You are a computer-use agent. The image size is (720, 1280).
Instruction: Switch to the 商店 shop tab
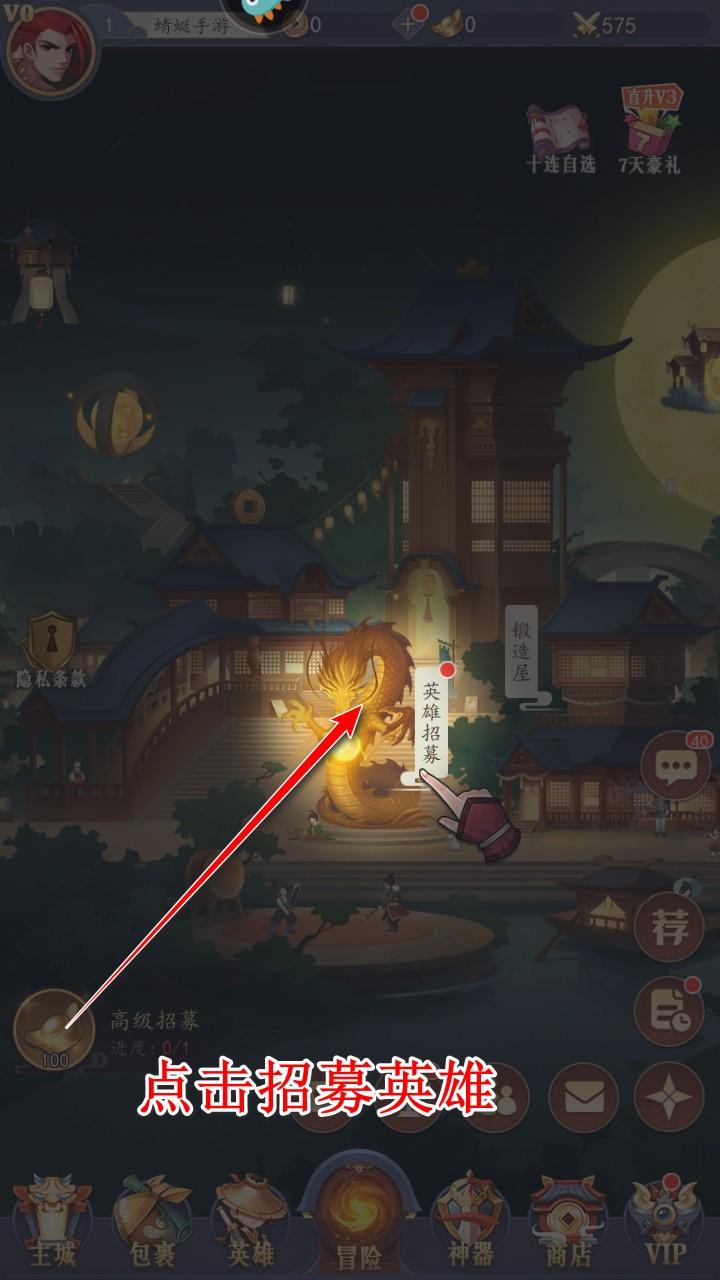[x=568, y=1220]
